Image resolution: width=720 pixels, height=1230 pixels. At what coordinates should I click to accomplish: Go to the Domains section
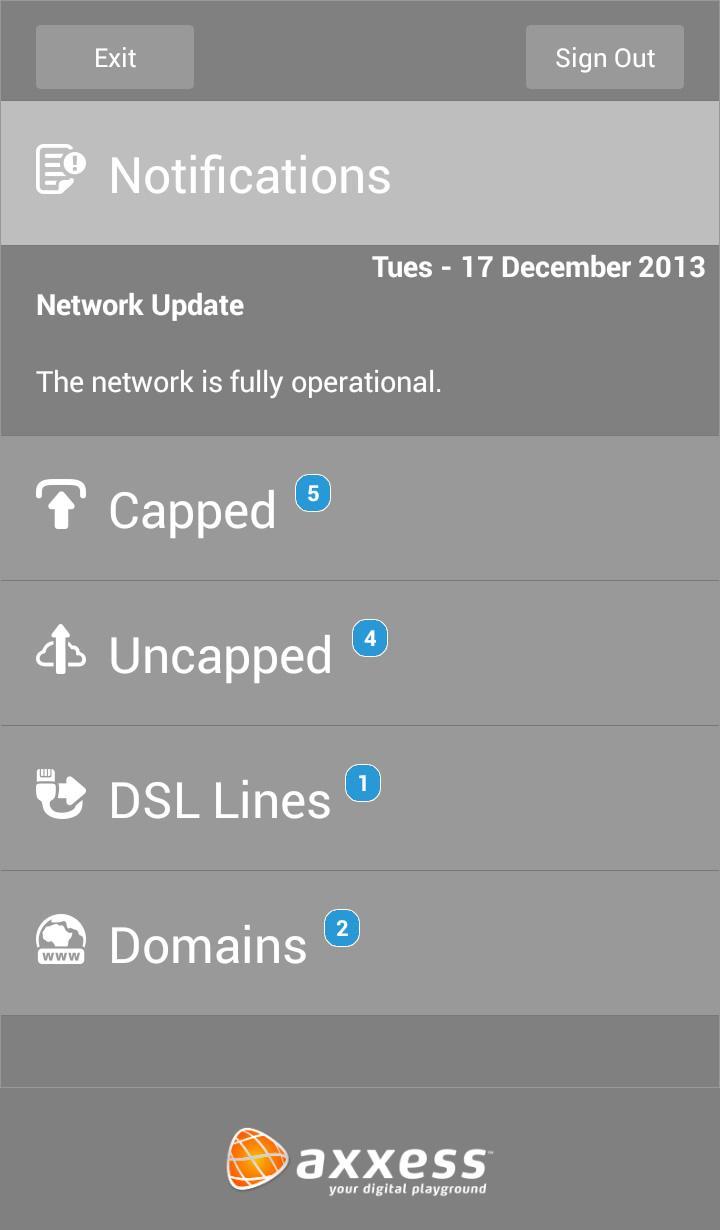(x=207, y=945)
